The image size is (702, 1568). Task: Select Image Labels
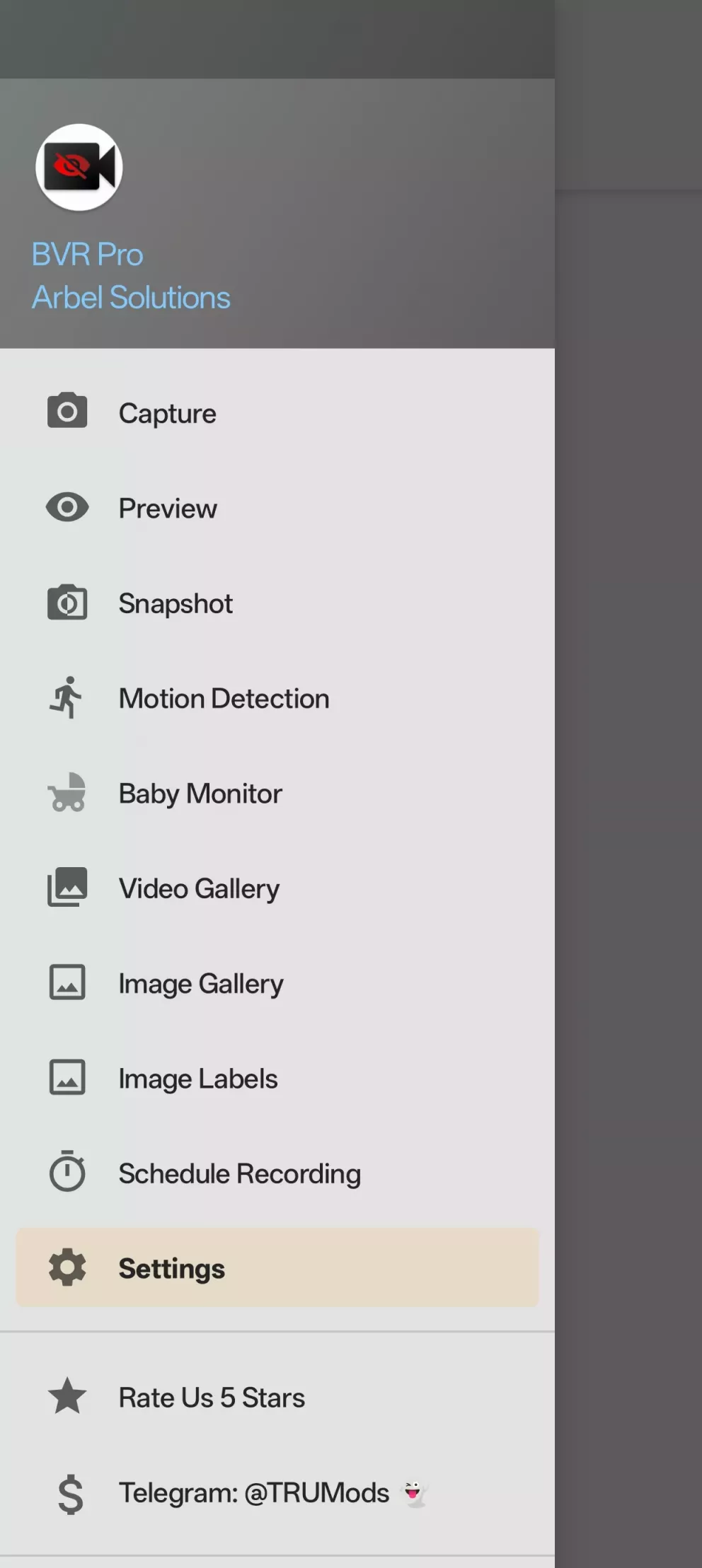[x=198, y=1079]
